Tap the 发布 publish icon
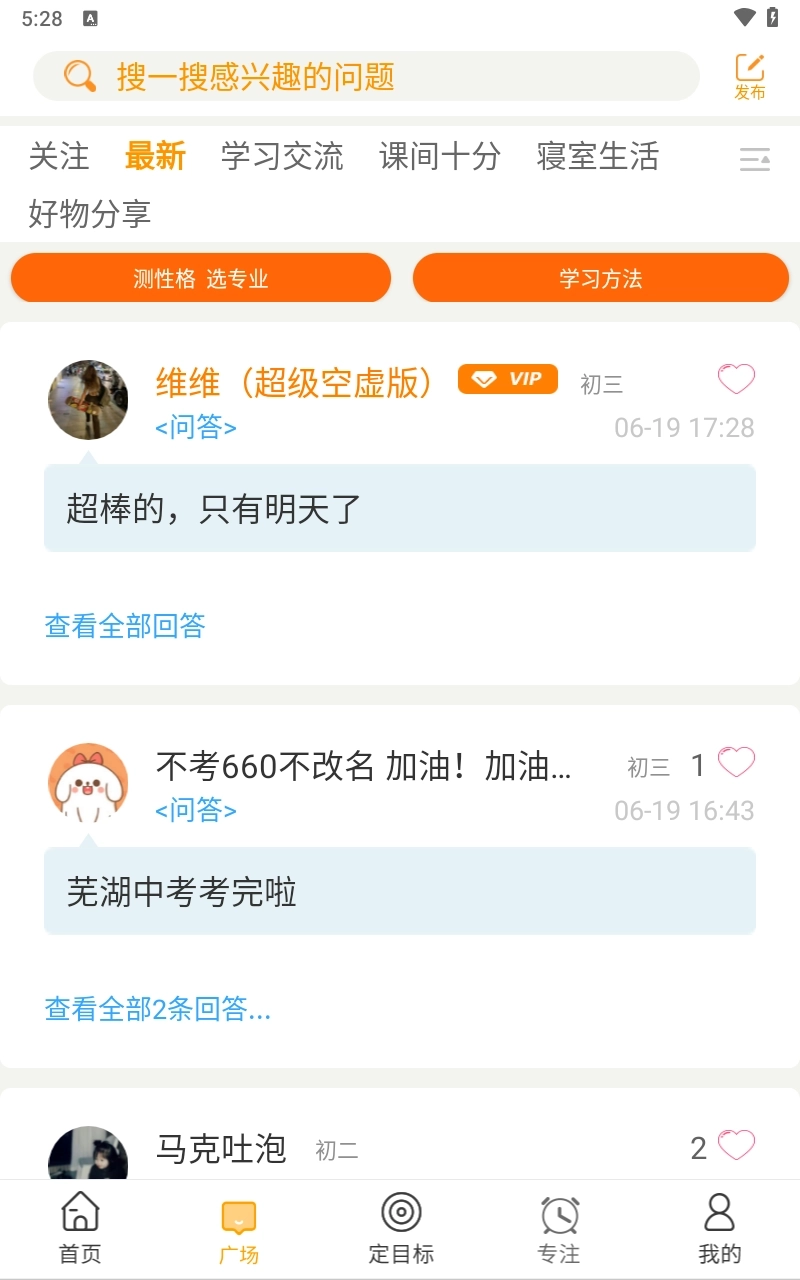This screenshot has width=800, height=1280. point(749,76)
